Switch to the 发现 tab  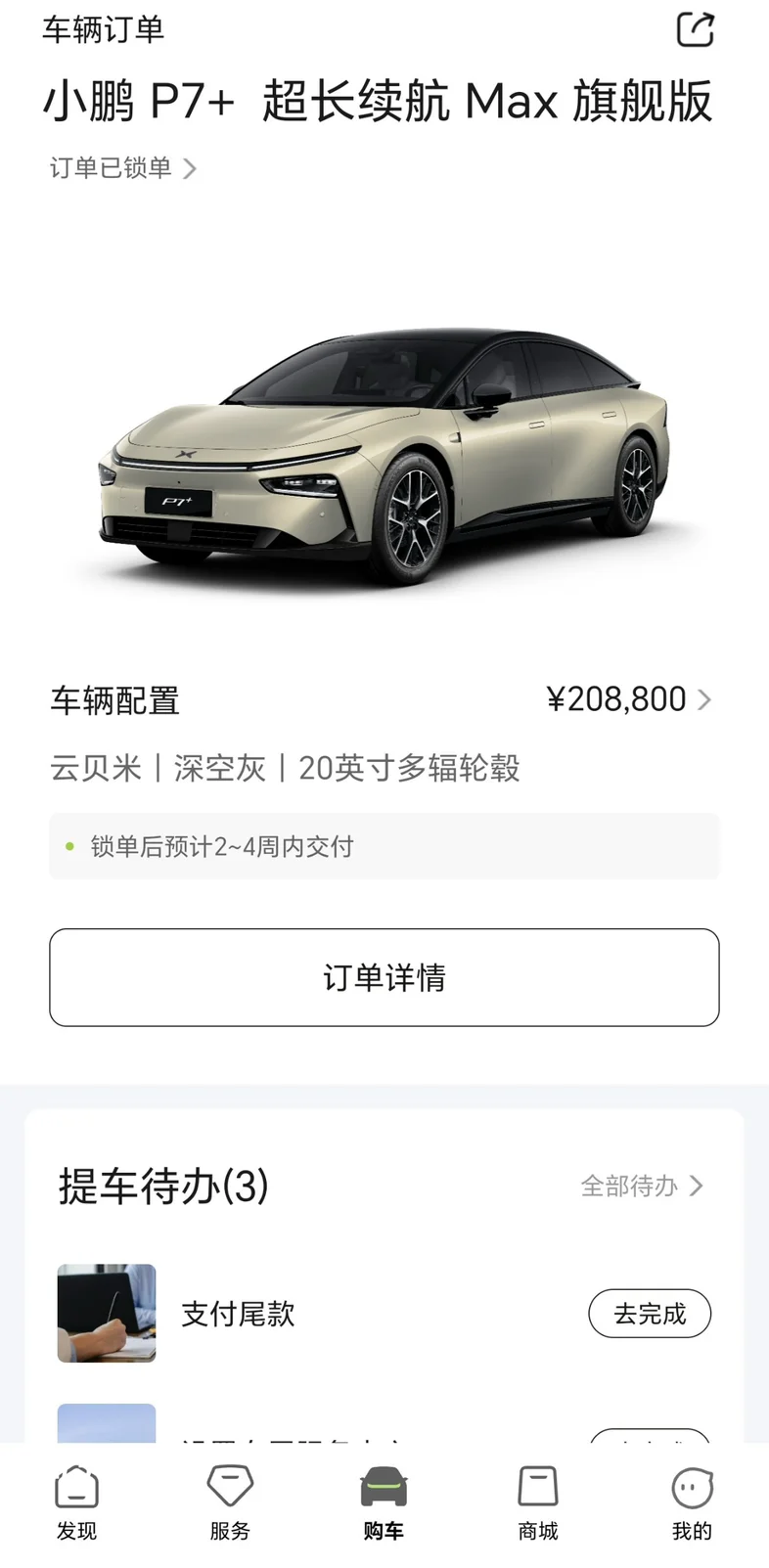[x=76, y=1502]
